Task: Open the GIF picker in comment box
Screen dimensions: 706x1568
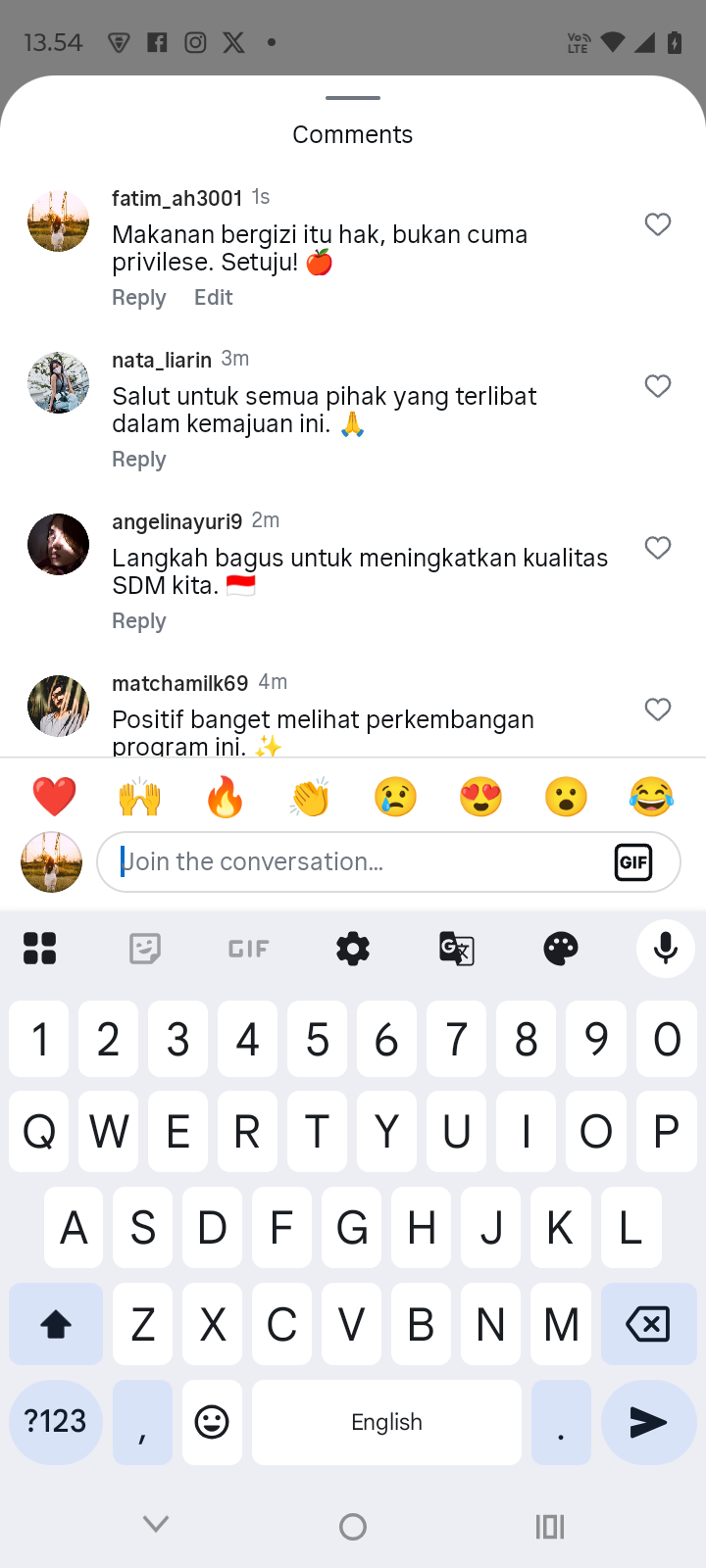Action: pyautogui.click(x=633, y=862)
